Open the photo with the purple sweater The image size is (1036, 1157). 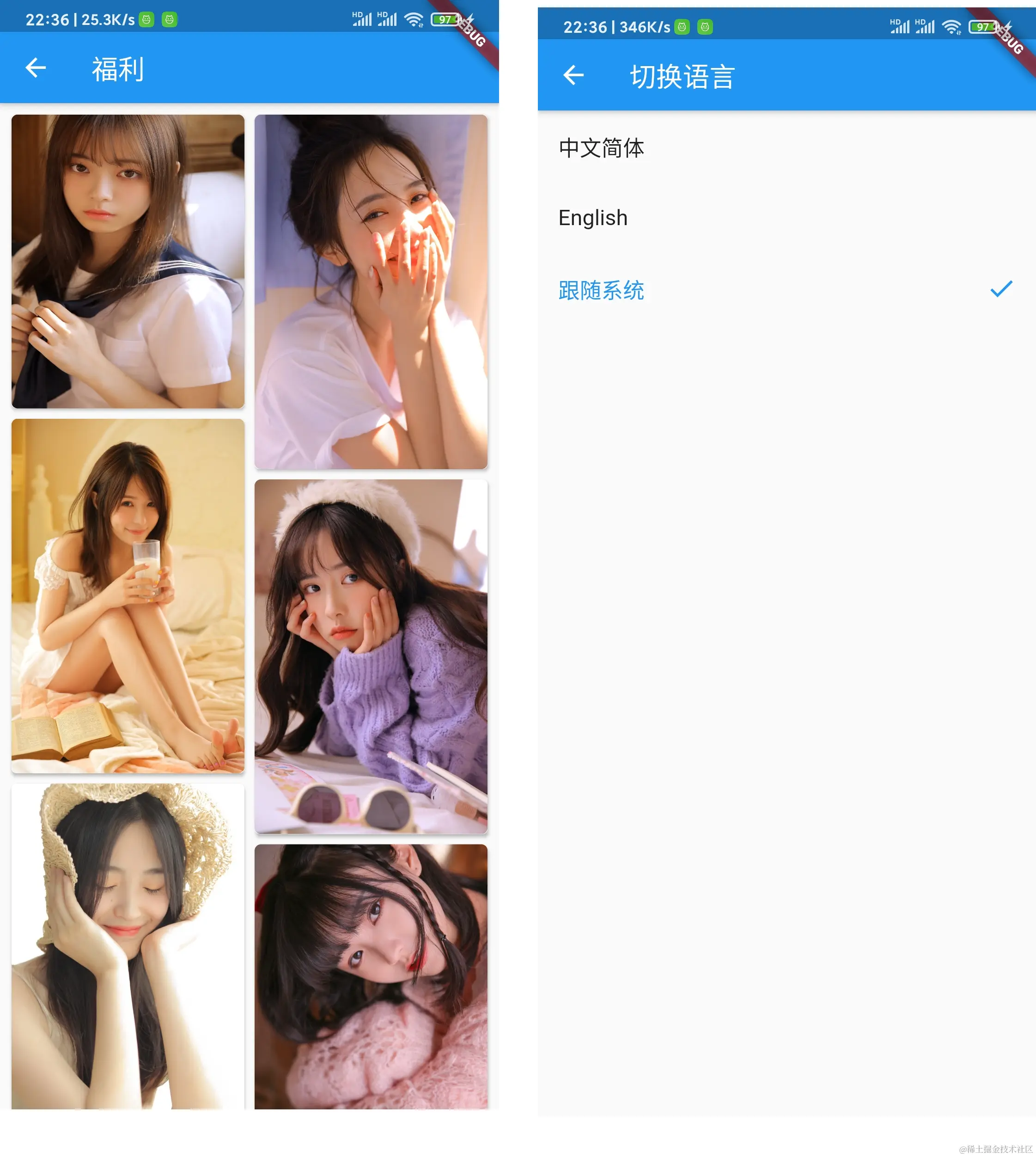click(x=371, y=656)
